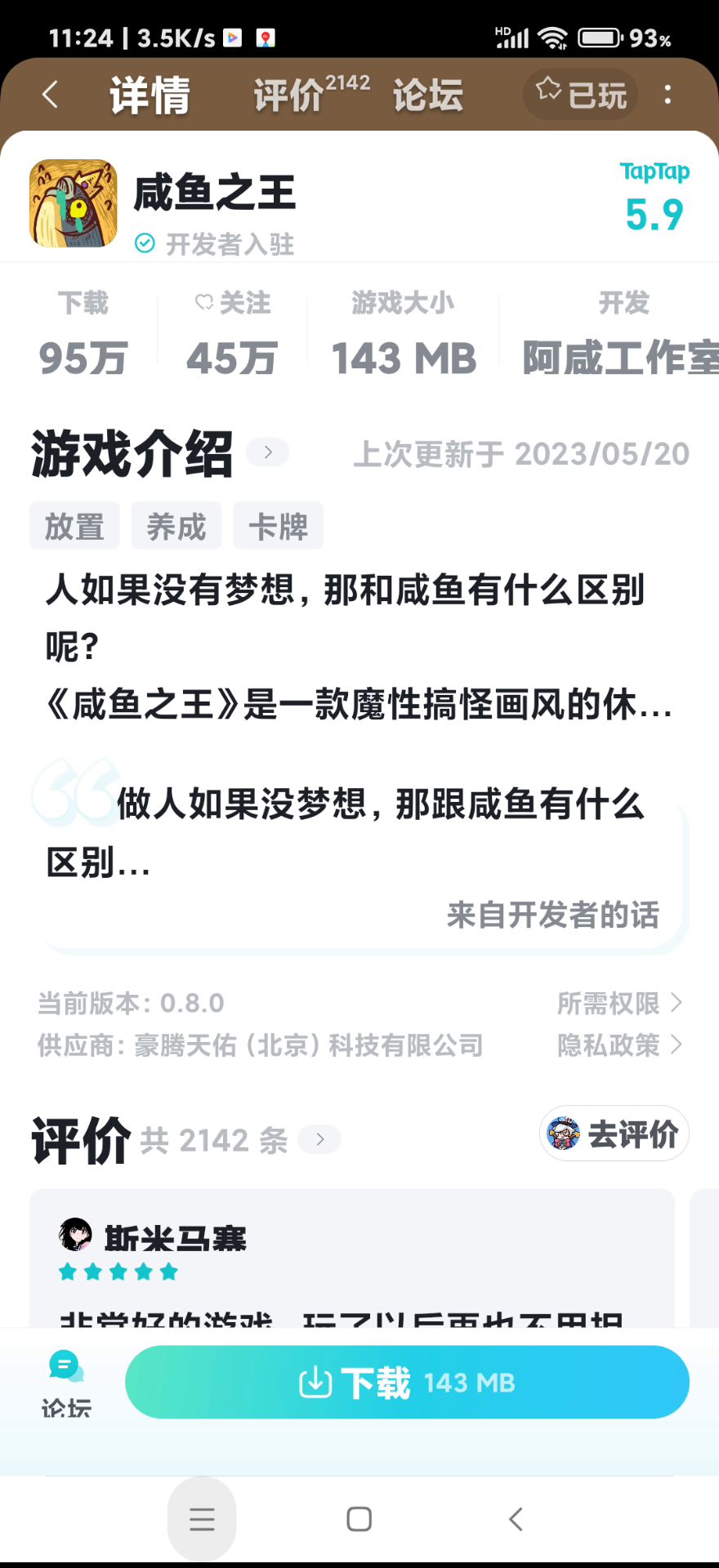Viewport: 719px width, 1568px height.
Task: Go back using the top-left arrow
Action: (x=51, y=95)
